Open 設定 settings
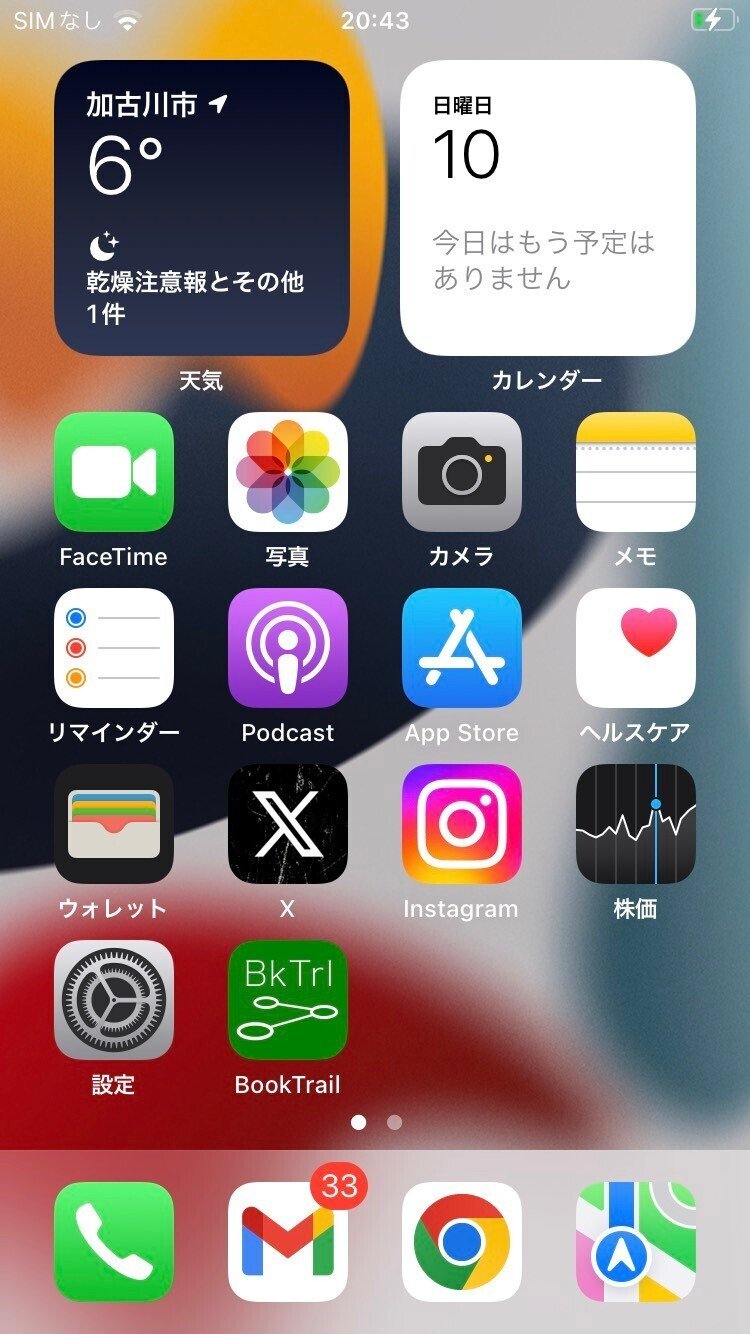The height and width of the screenshot is (1334, 750). click(114, 1000)
